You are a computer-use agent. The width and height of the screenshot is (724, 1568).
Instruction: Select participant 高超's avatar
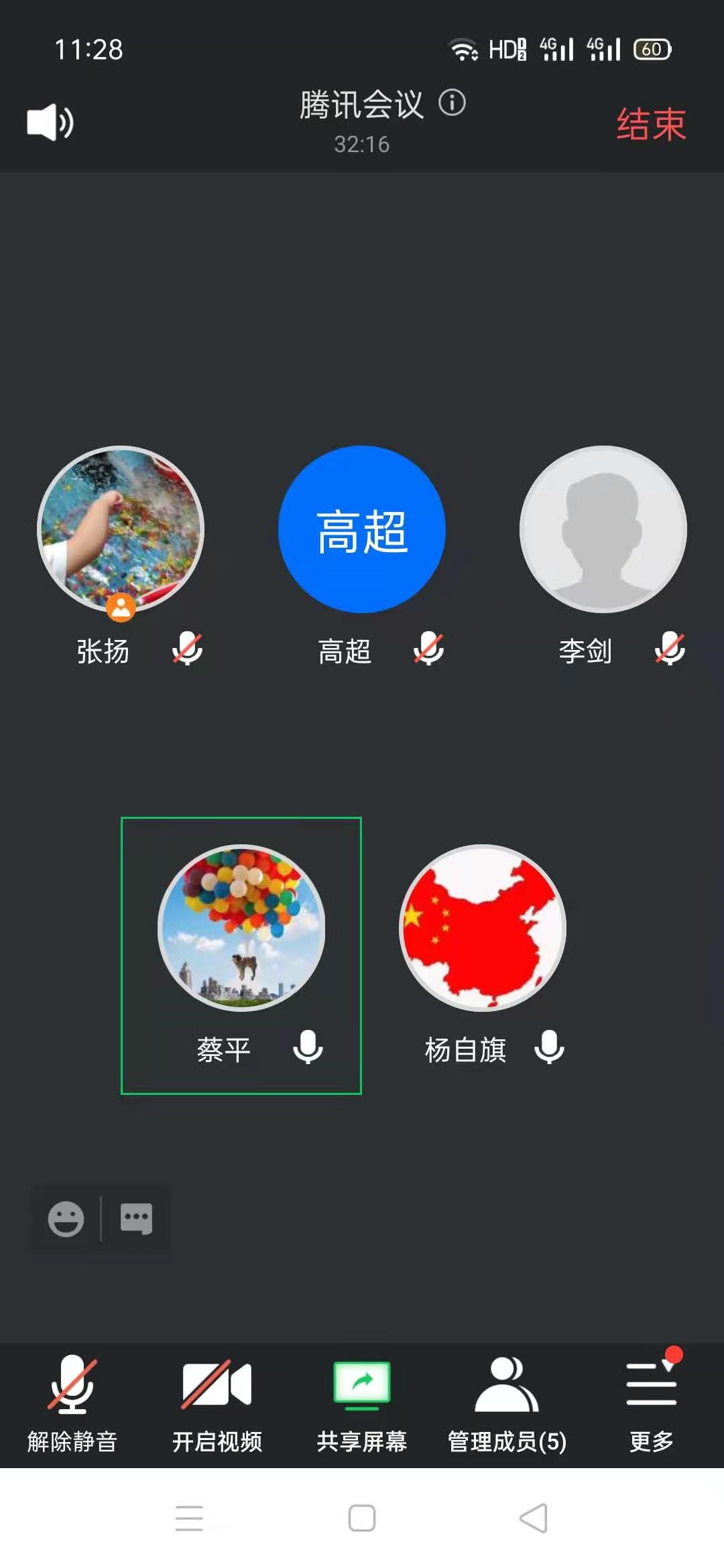tap(362, 529)
